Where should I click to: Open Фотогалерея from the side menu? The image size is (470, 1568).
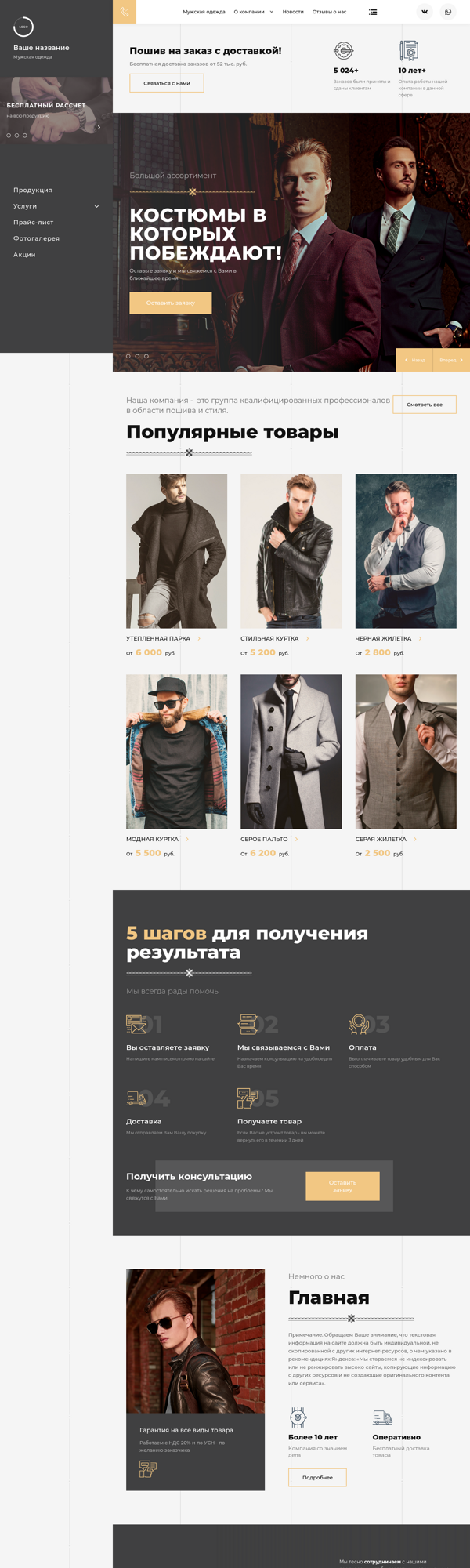(x=36, y=238)
